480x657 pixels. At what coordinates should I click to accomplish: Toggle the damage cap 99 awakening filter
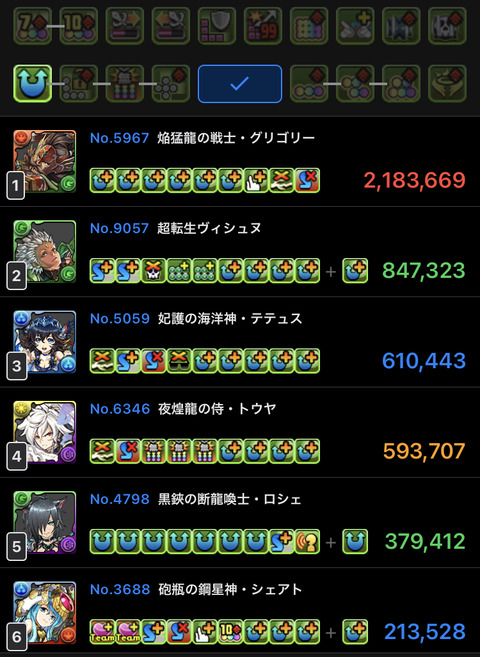coord(263,26)
